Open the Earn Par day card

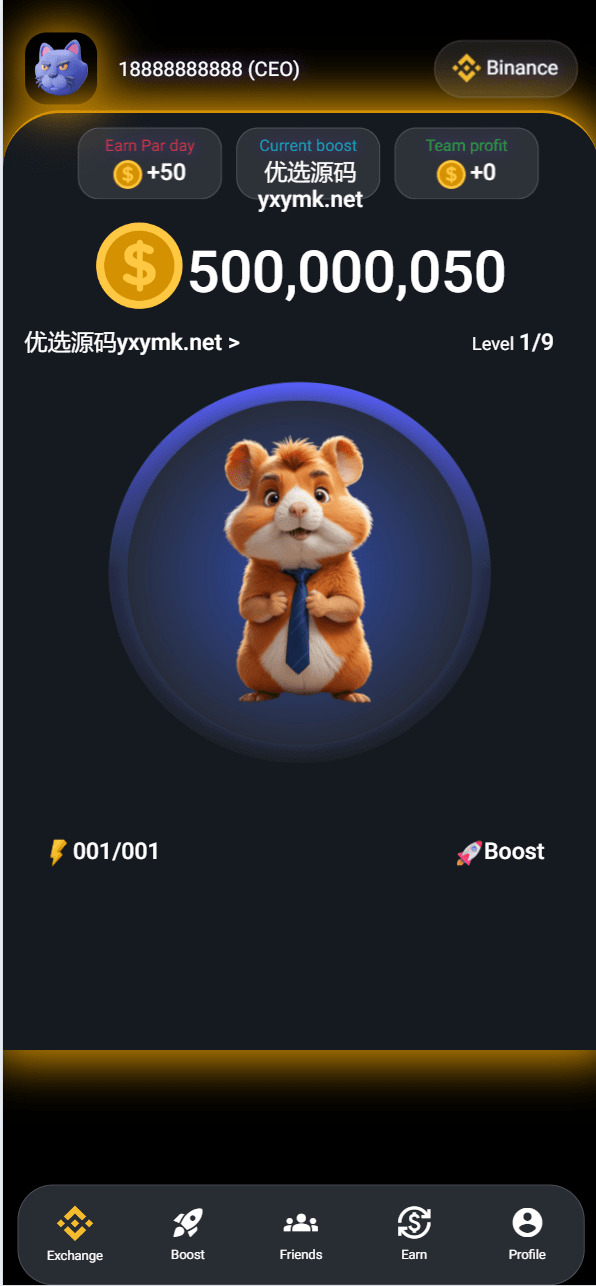click(x=150, y=163)
